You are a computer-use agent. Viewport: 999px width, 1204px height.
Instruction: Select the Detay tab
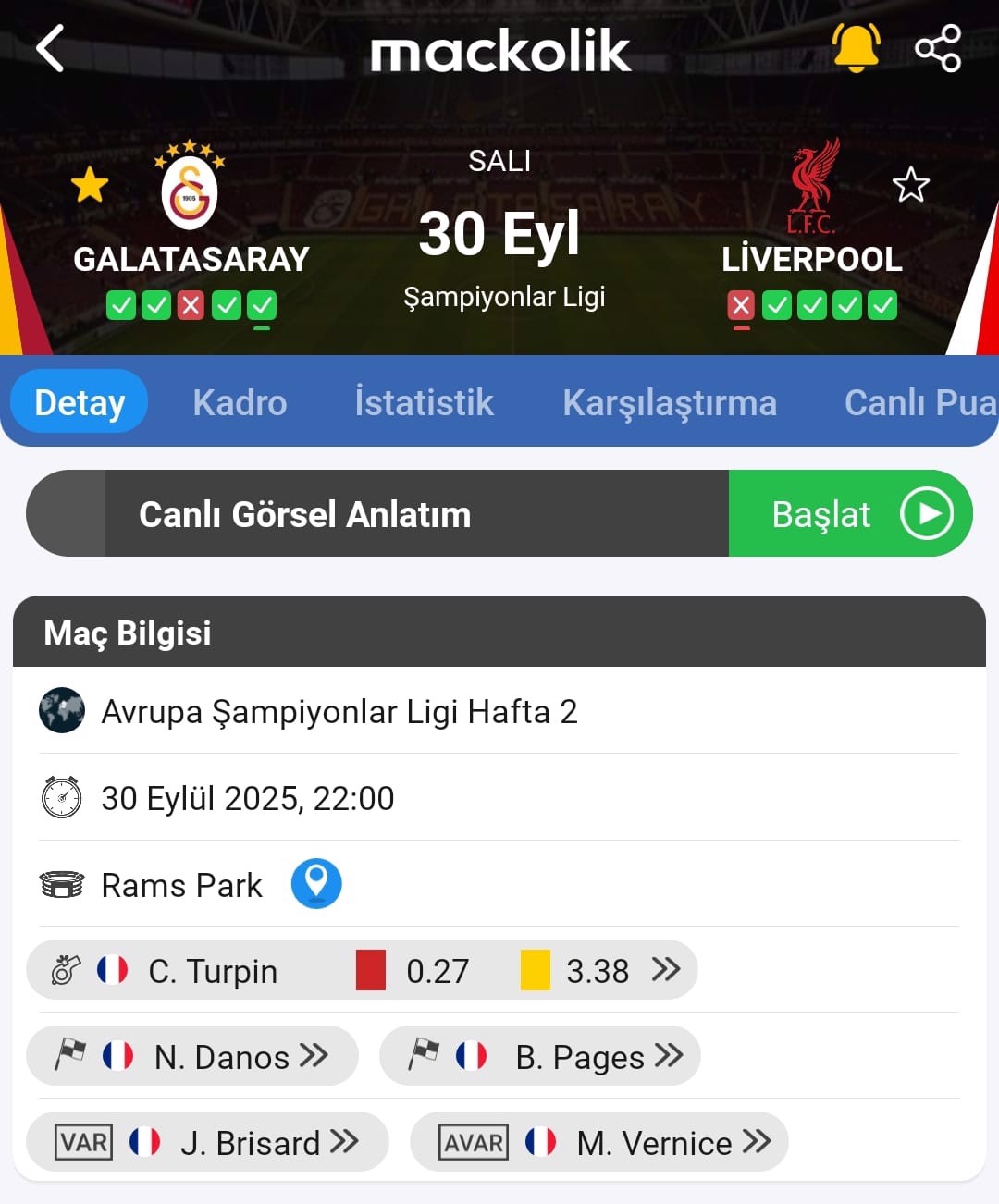pos(80,402)
